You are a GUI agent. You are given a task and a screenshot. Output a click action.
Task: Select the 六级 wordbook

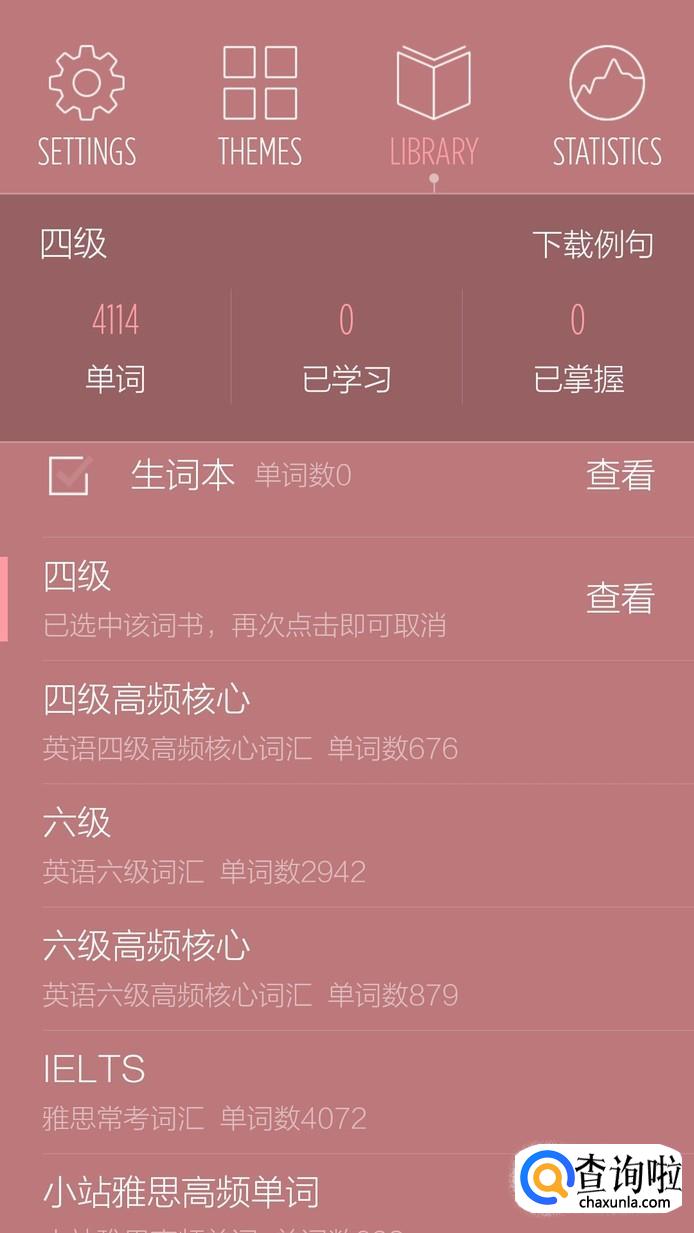[x=250, y=845]
